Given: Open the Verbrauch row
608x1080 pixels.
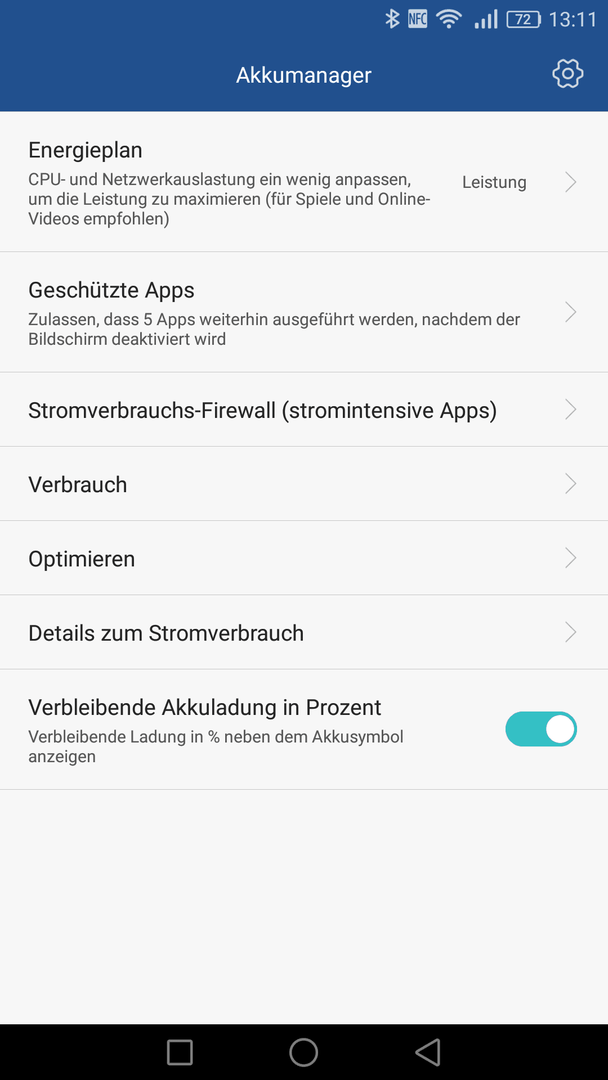Looking at the screenshot, I should 304,484.
